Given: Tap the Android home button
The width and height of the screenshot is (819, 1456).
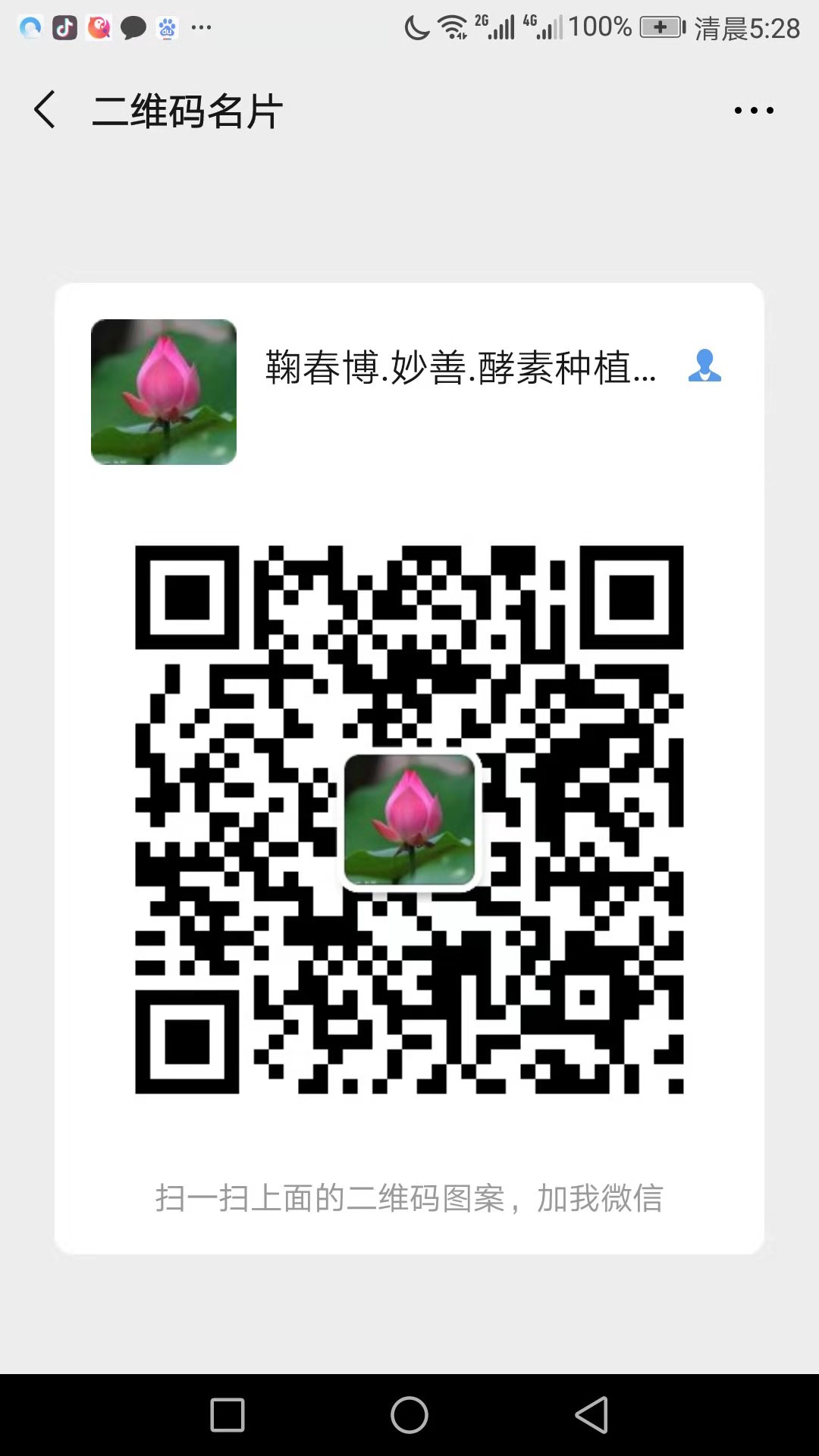Looking at the screenshot, I should pyautogui.click(x=409, y=1415).
